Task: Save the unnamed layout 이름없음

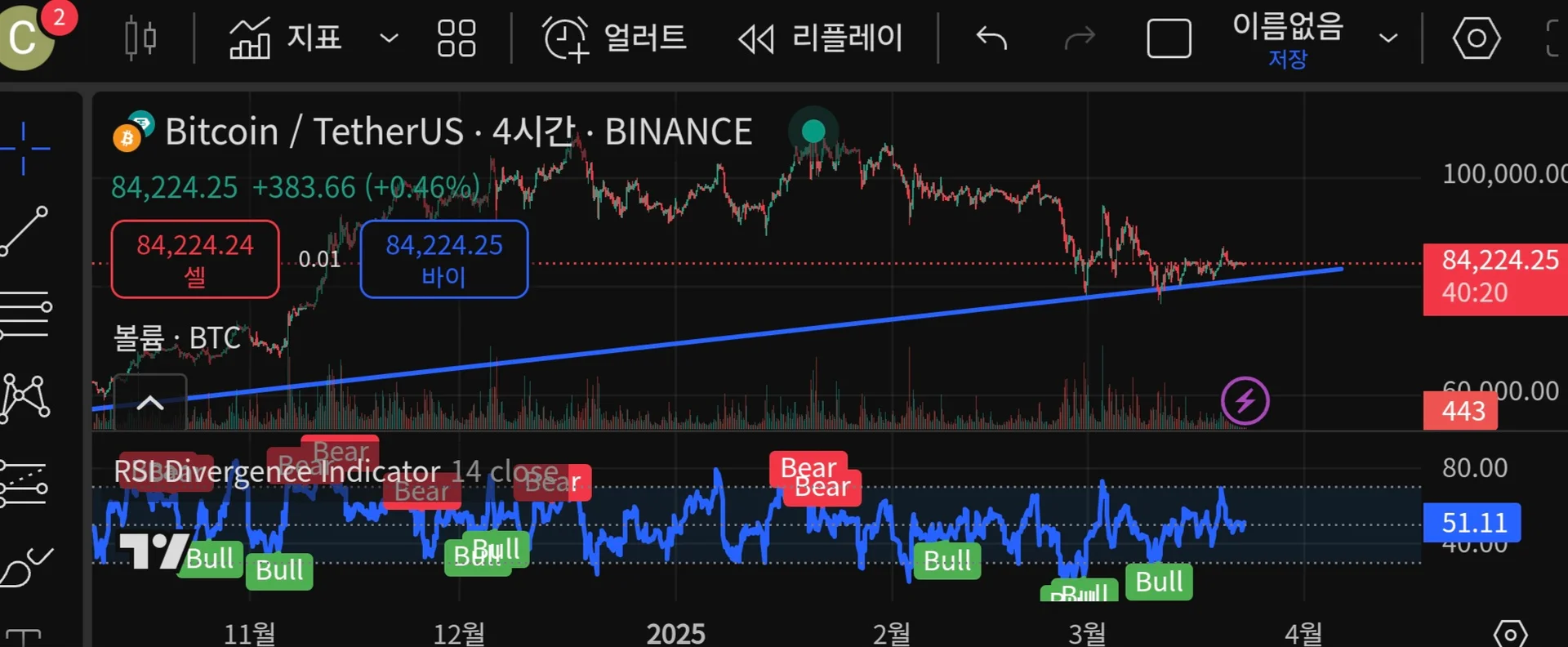Action: pos(1287,37)
